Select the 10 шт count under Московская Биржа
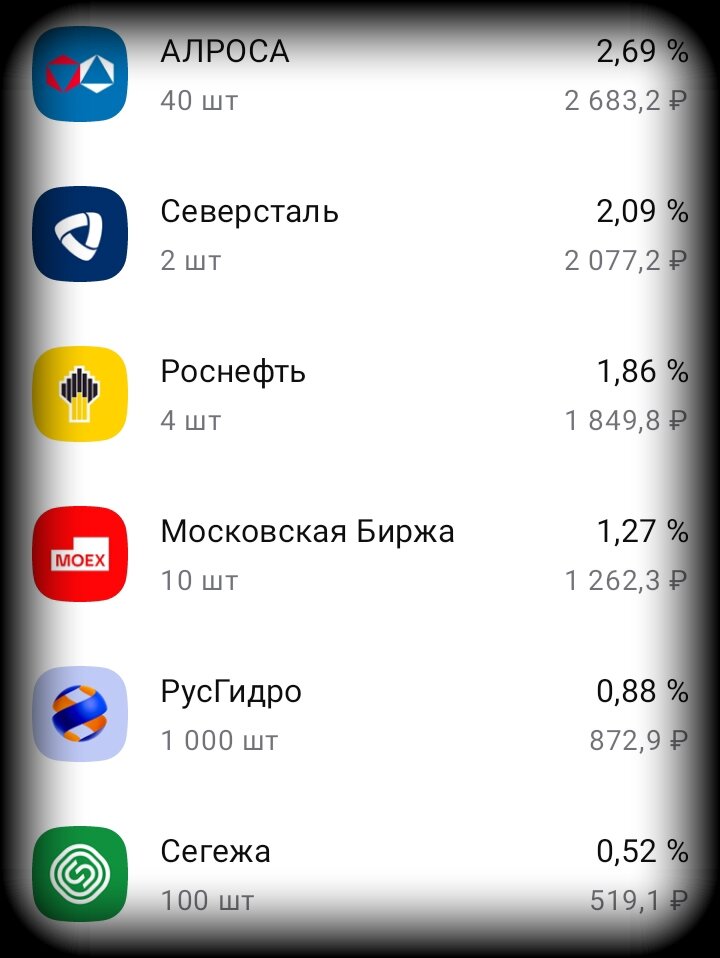The image size is (720, 958). coord(197,580)
